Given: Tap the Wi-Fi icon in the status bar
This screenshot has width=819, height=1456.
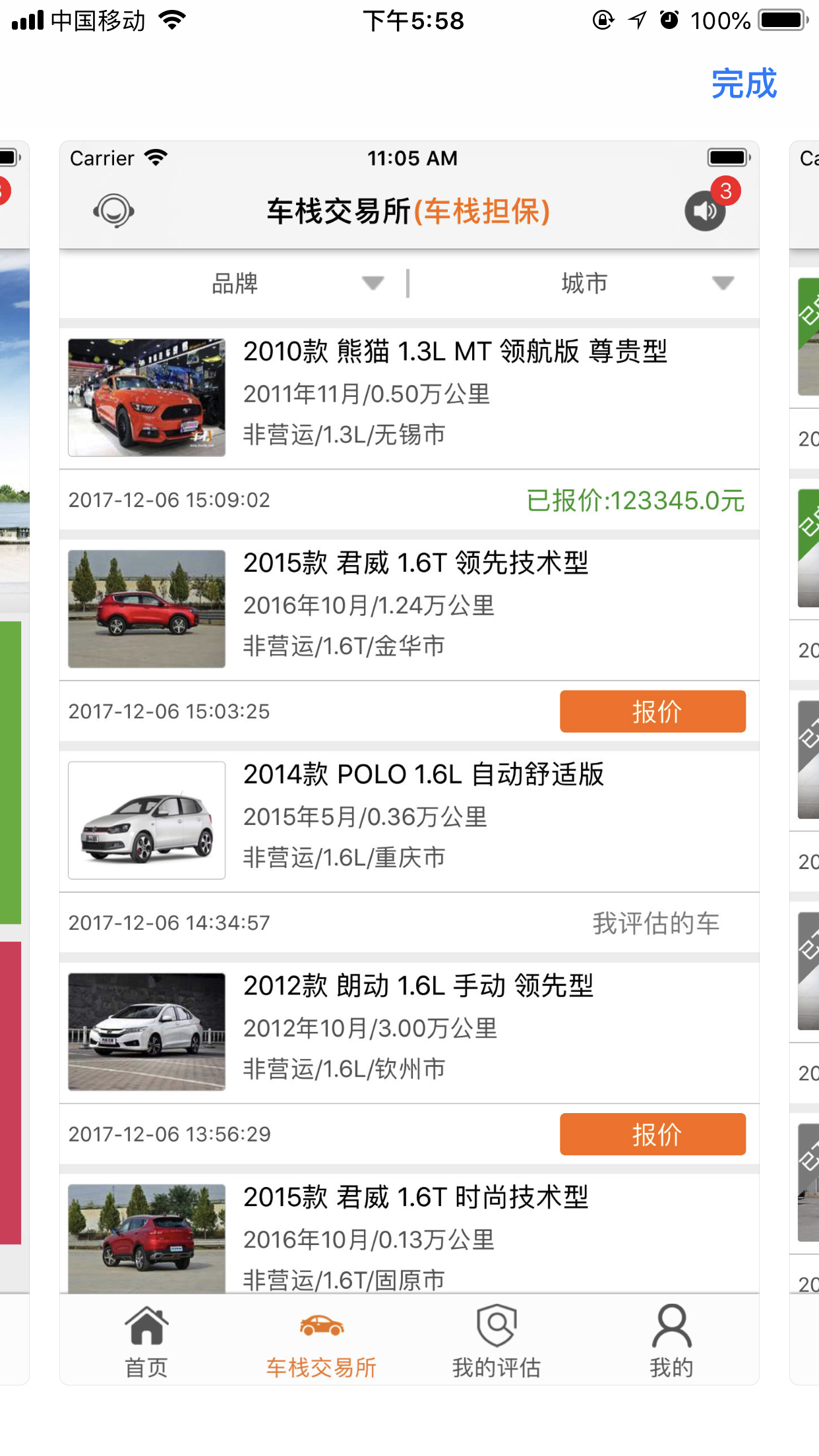Looking at the screenshot, I should coord(171,20).
